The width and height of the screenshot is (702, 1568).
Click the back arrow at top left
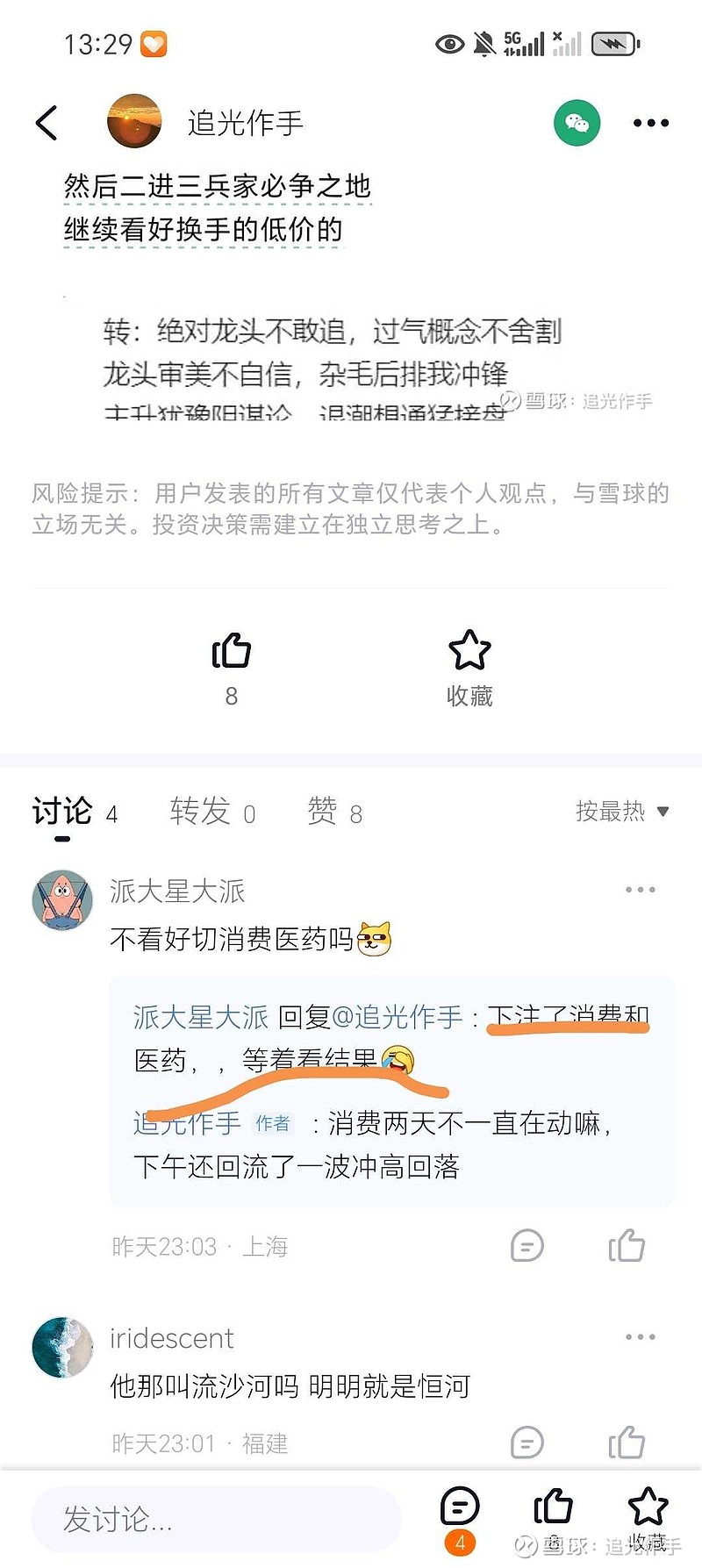click(x=47, y=122)
